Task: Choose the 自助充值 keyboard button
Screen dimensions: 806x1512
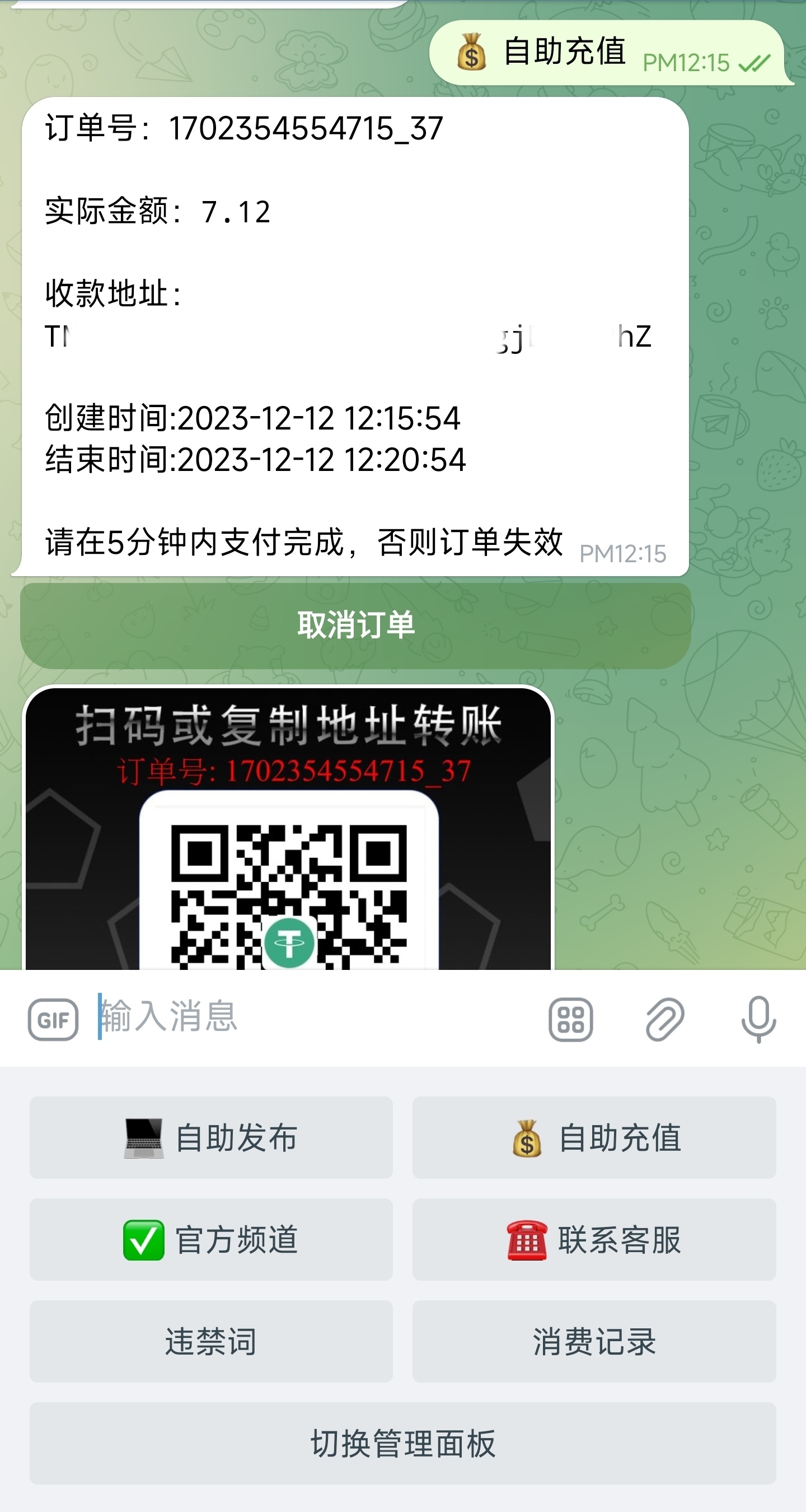Action: 594,1137
